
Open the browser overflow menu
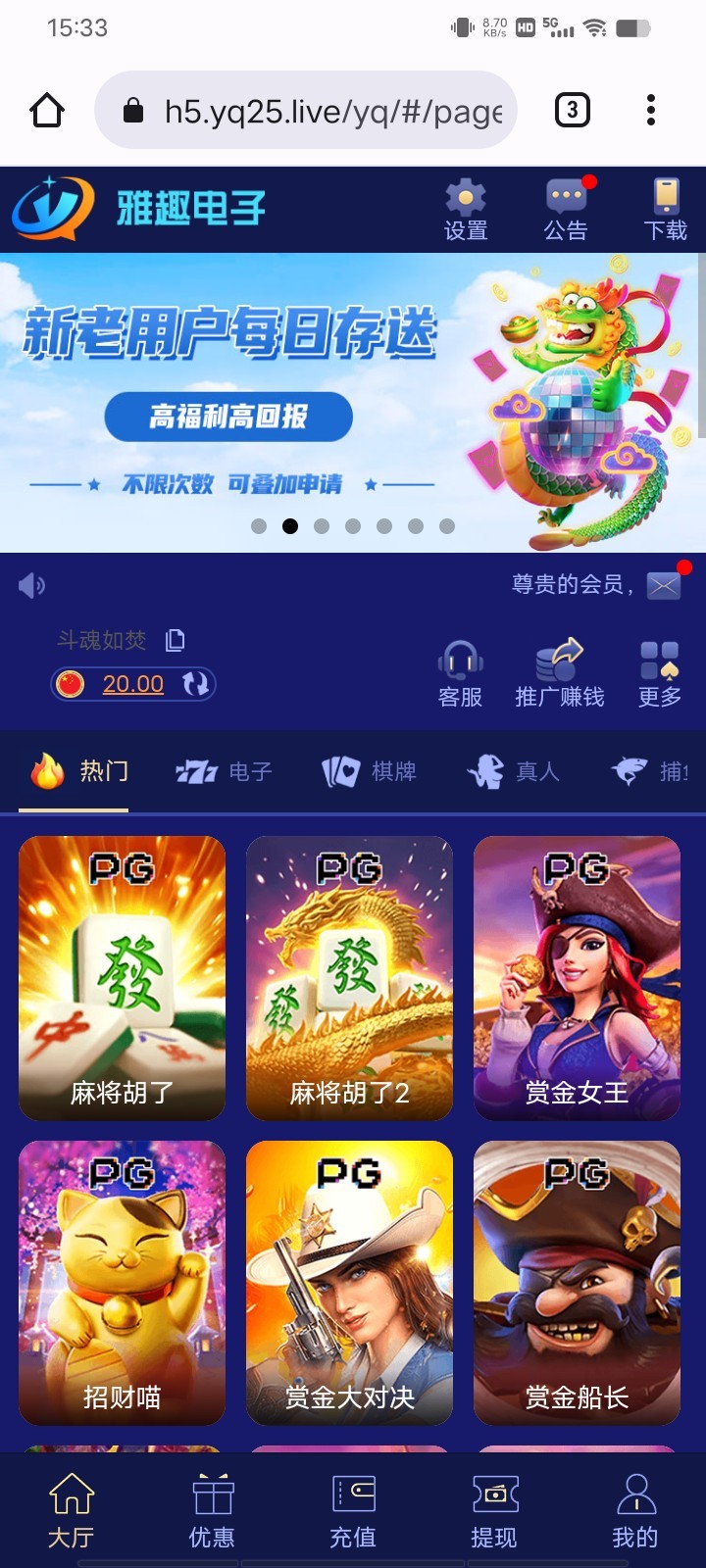pos(651,110)
